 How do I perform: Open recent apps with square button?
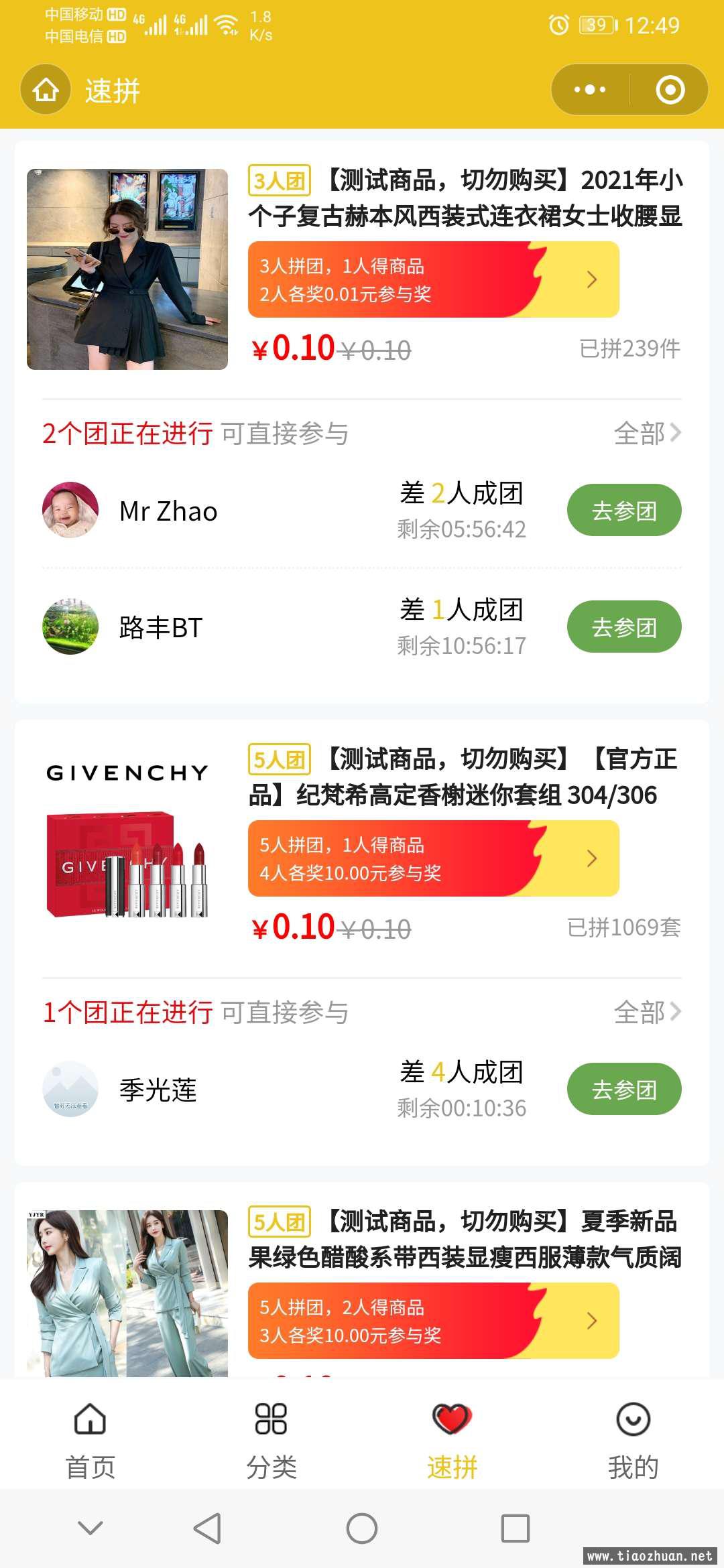click(x=516, y=1528)
